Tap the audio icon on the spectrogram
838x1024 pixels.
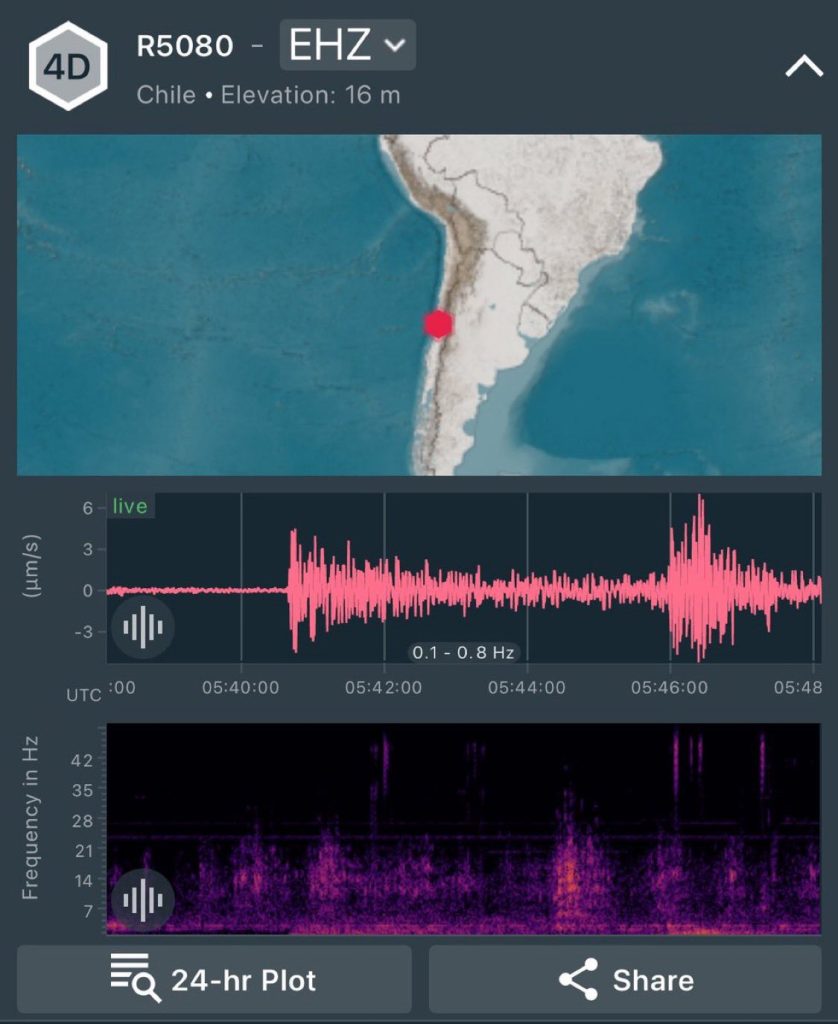[143, 900]
